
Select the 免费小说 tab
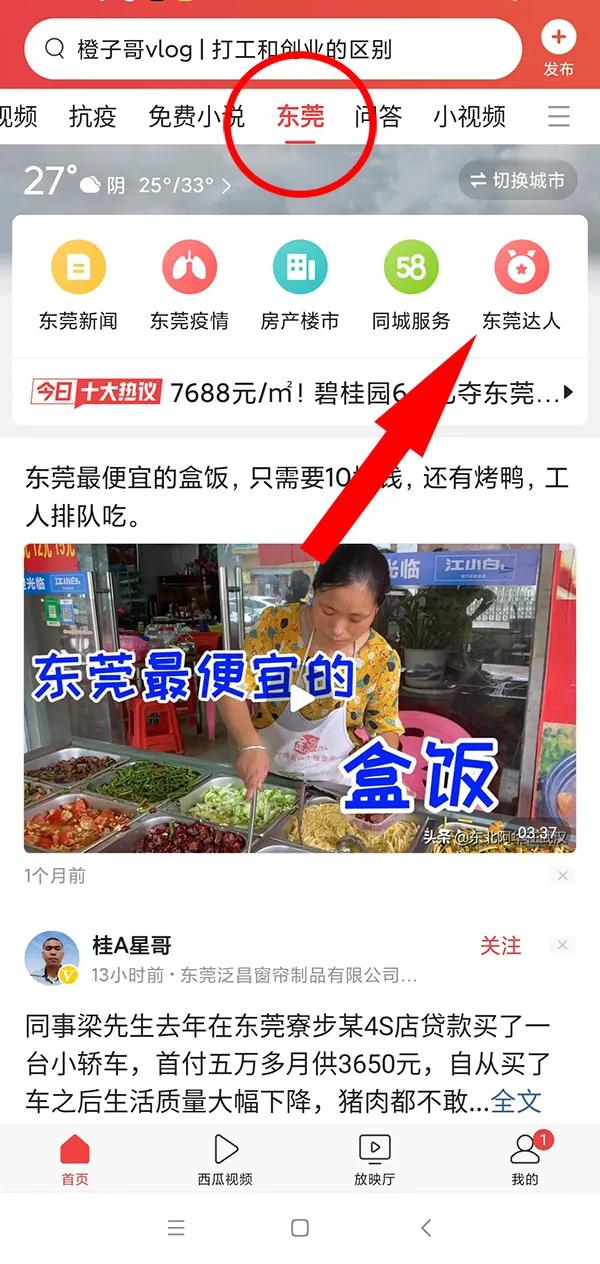[196, 117]
